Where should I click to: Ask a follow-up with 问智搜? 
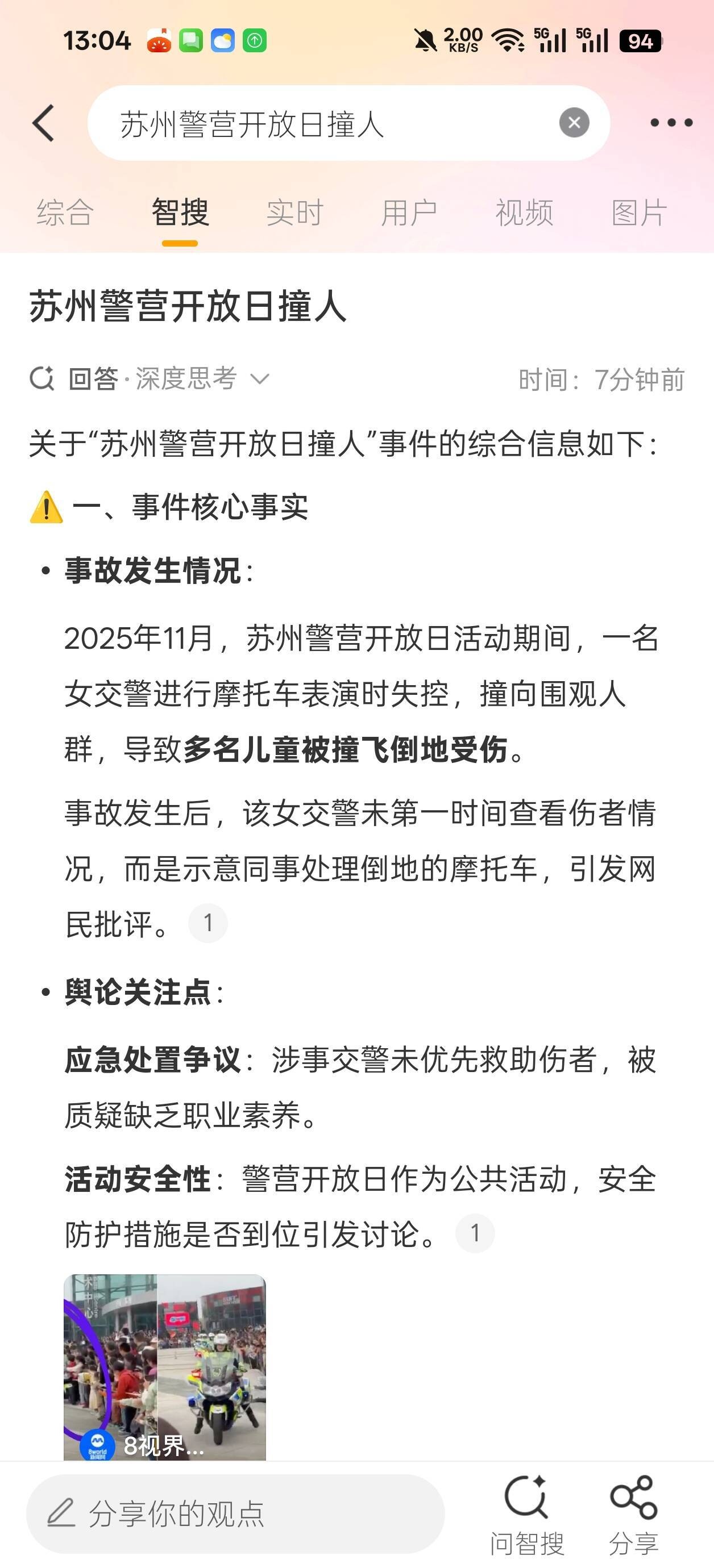527,1515
